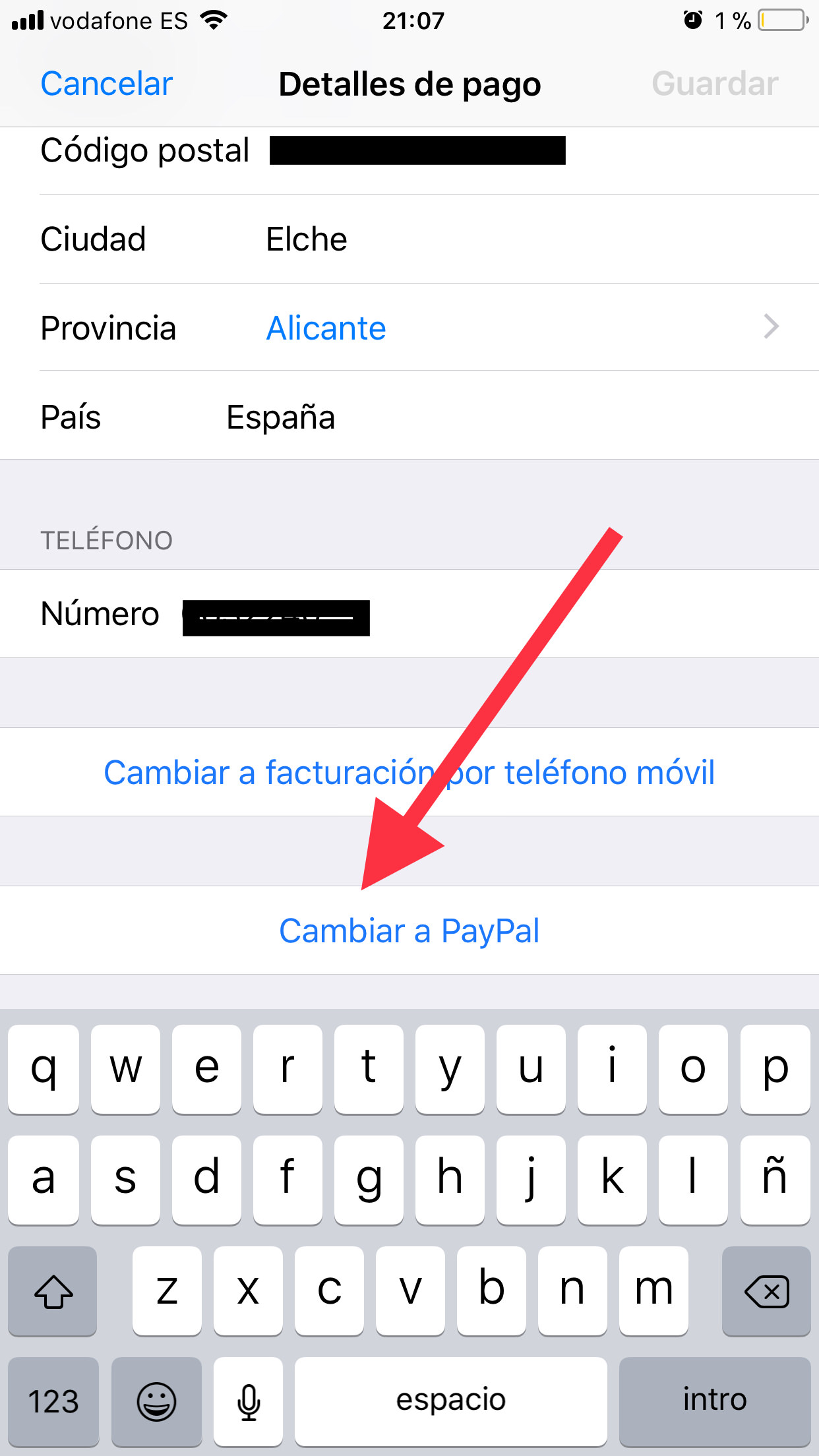Tap the alarm clock icon in status bar
This screenshot has height=1456, width=819.
[693, 20]
